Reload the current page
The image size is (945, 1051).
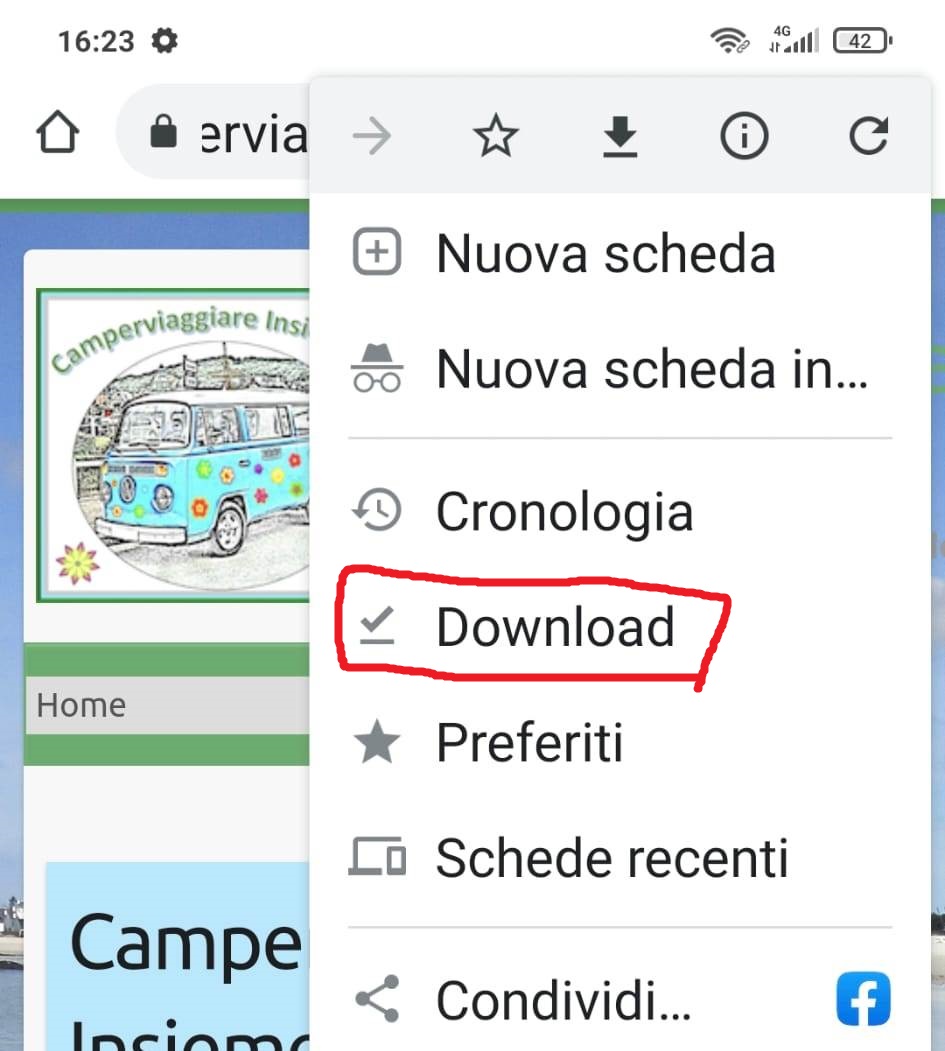click(x=868, y=137)
